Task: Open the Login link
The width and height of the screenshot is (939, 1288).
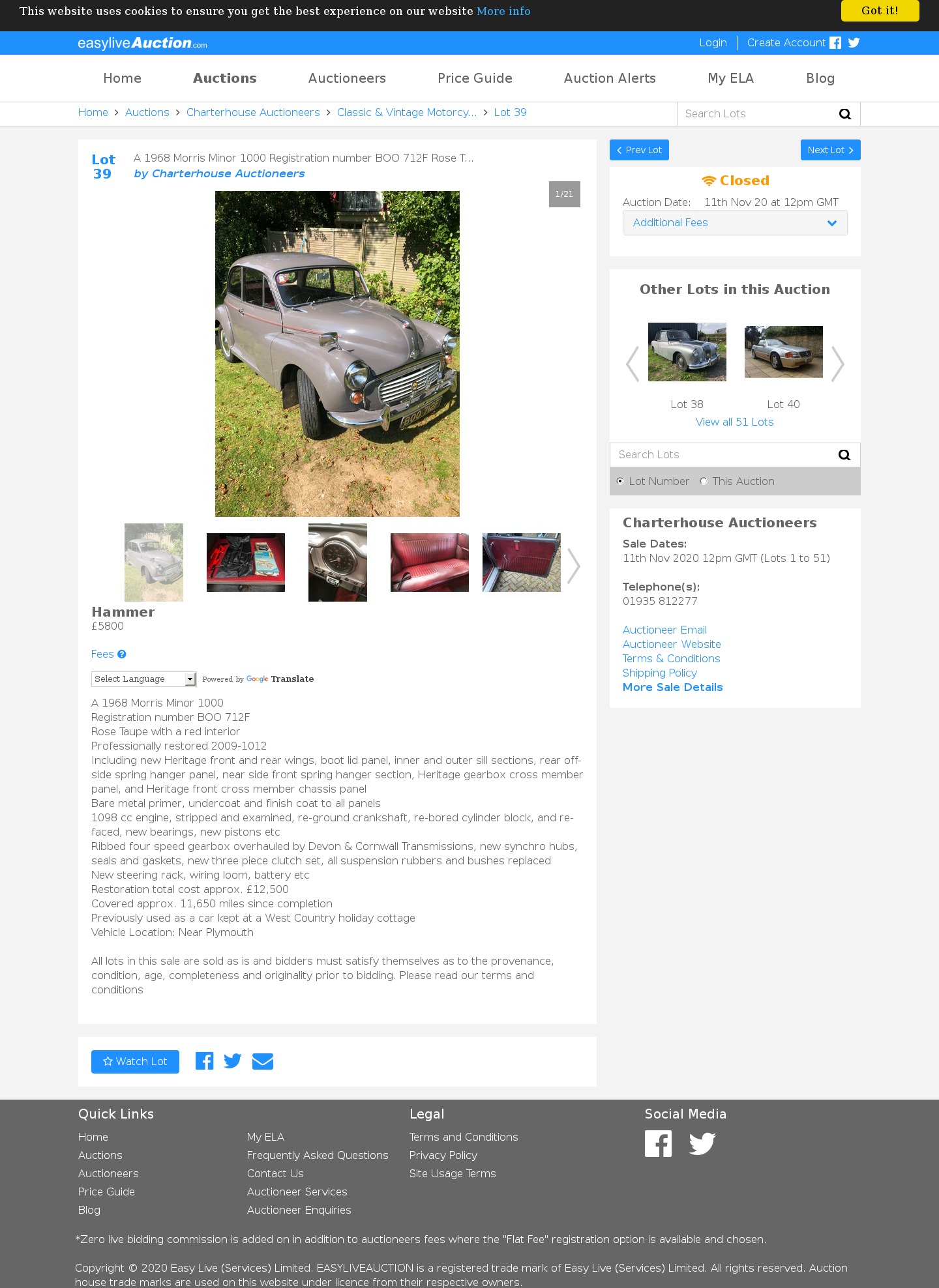Action: coord(712,43)
